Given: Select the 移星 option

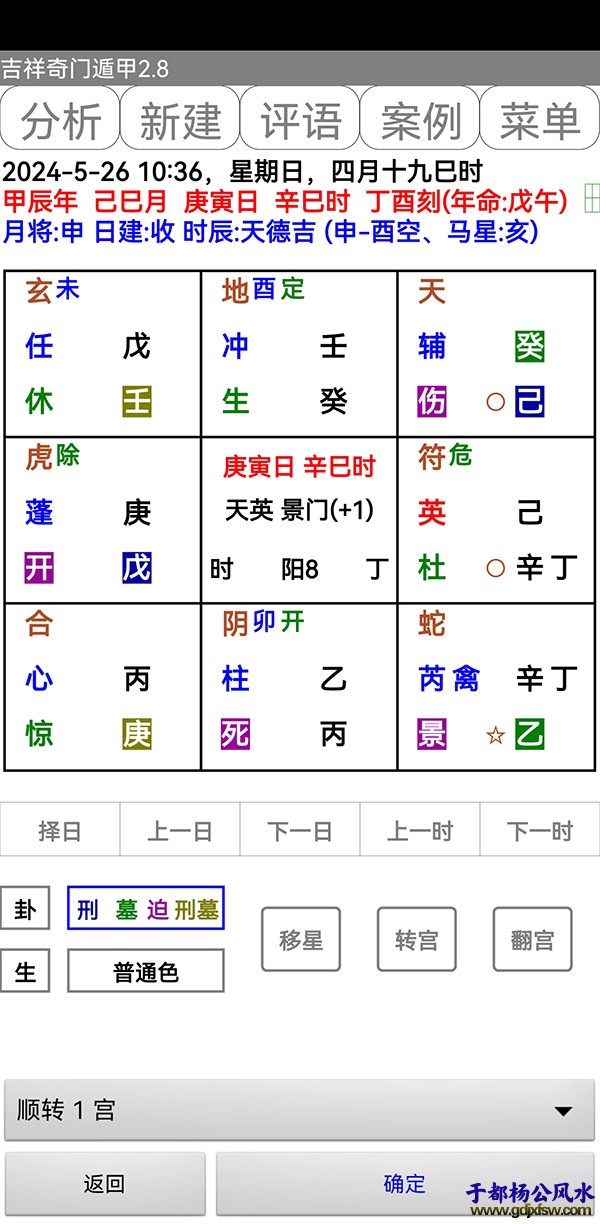Looking at the screenshot, I should pos(301,940).
